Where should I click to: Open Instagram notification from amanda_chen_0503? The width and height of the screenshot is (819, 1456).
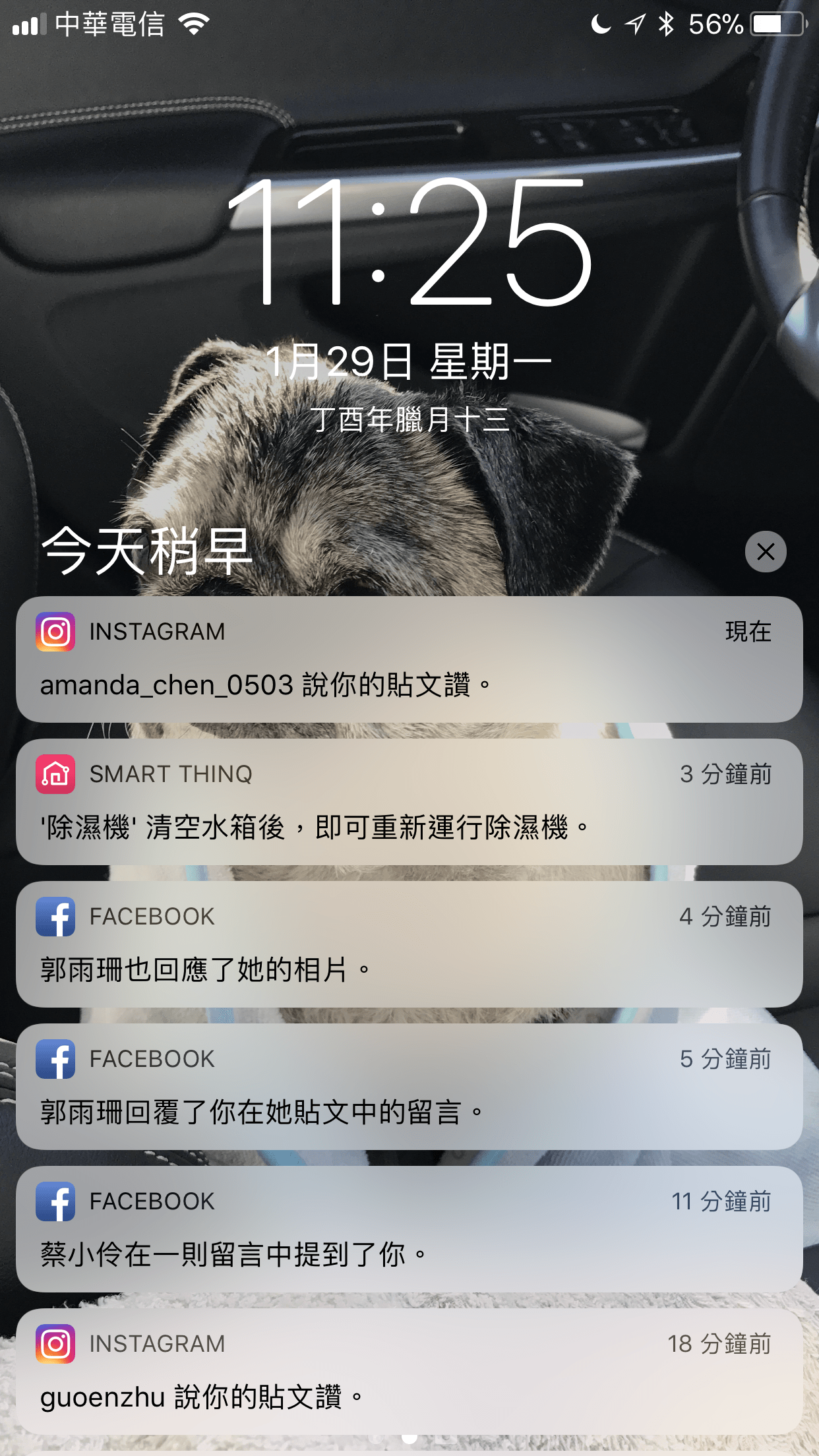point(409,659)
